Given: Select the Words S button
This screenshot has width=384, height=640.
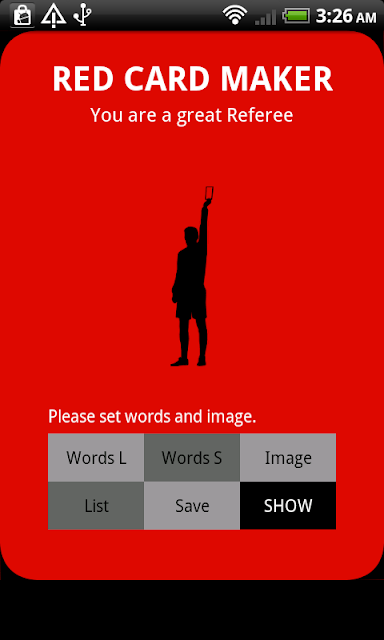Looking at the screenshot, I should (x=192, y=457).
